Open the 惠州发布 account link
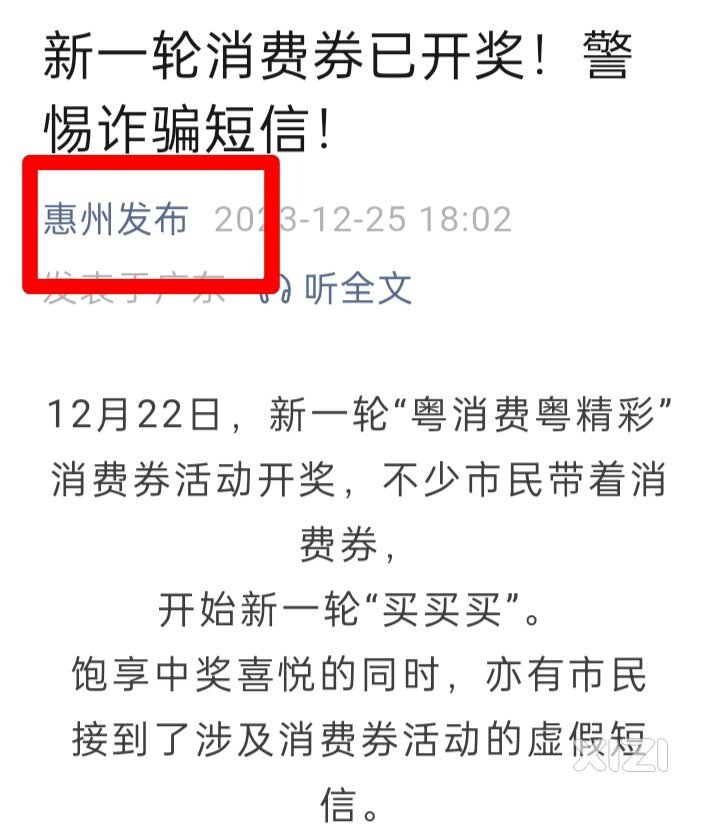 (x=116, y=219)
